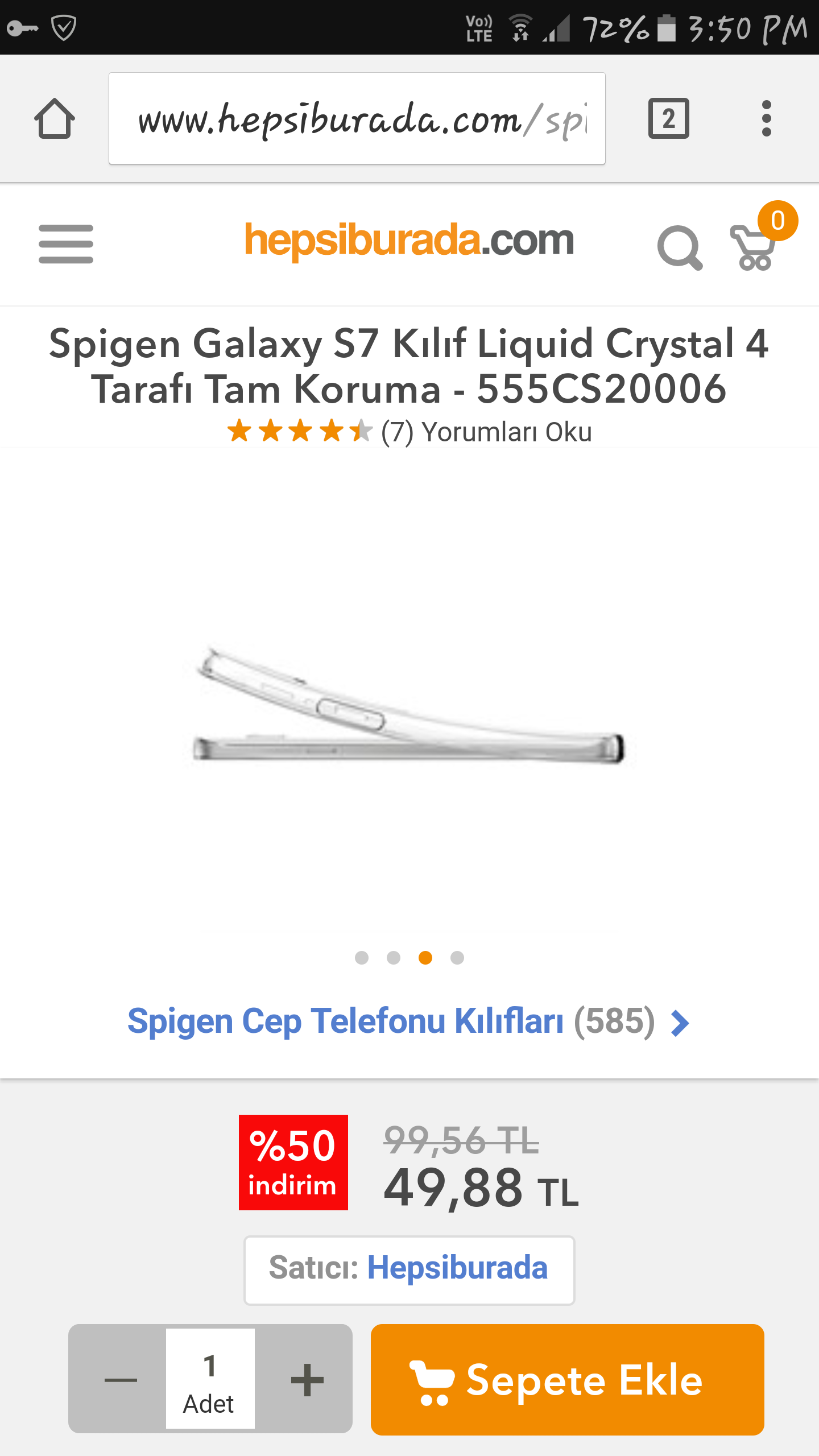Image resolution: width=819 pixels, height=1456 pixels.
Task: Tap the hepsiburada URL address bar
Action: coord(357,119)
